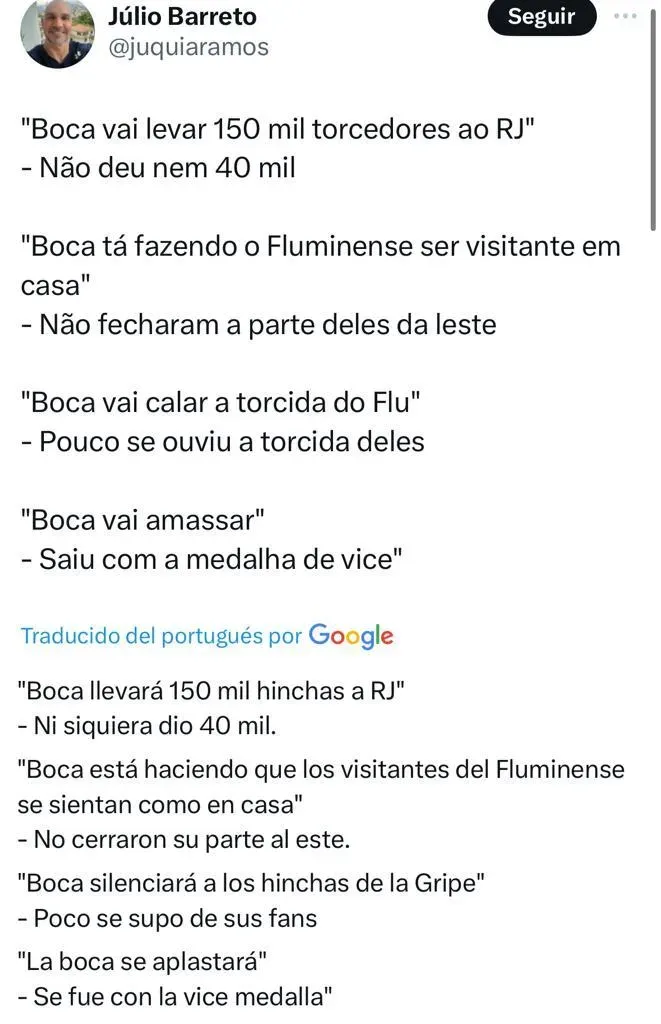Viewport: 661px width, 1024px height.
Task: Open Júlio Barreto's profile picture
Action: click(x=56, y=33)
